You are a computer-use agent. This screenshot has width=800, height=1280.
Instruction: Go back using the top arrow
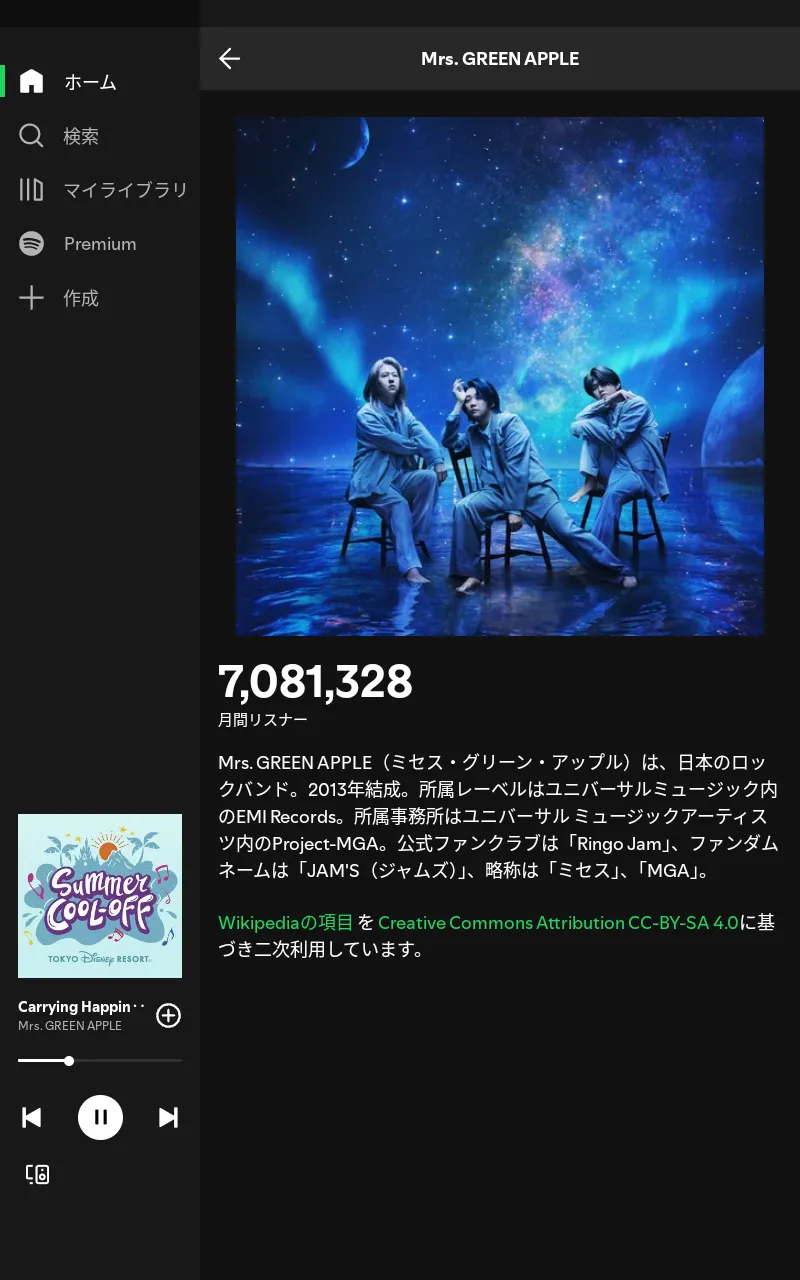click(x=230, y=59)
